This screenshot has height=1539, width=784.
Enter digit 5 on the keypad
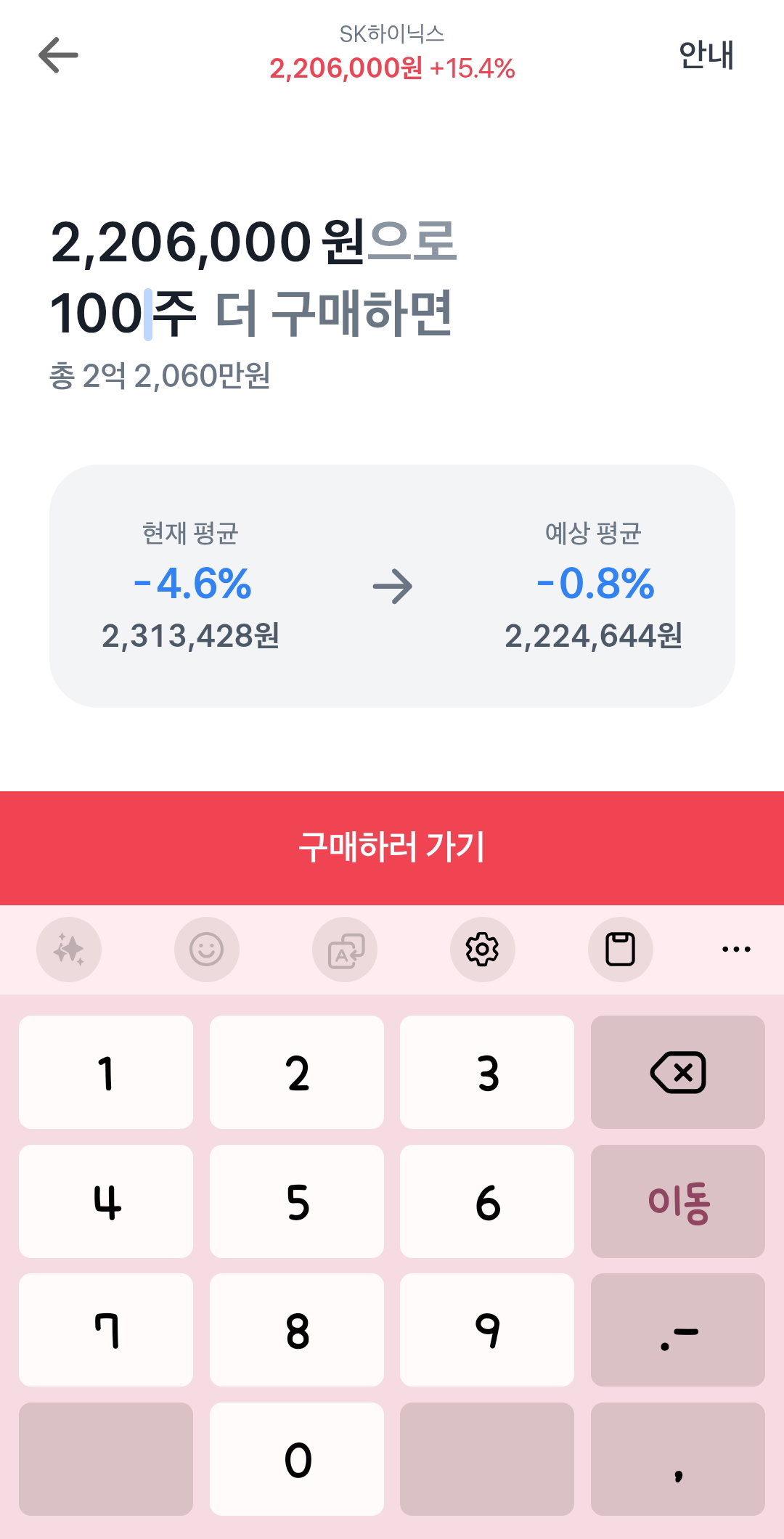297,1201
